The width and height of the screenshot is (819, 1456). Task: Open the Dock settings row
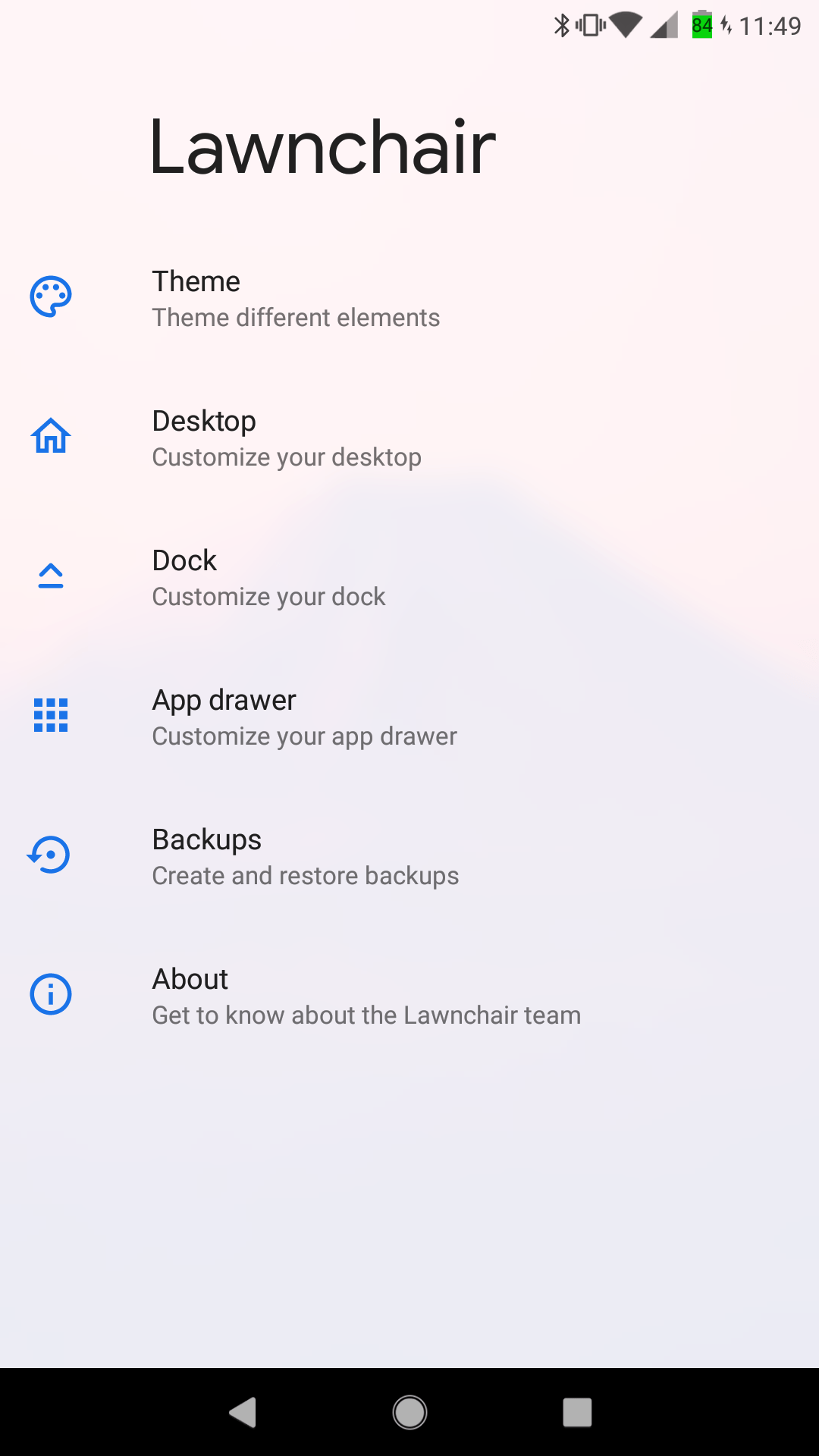click(x=409, y=578)
